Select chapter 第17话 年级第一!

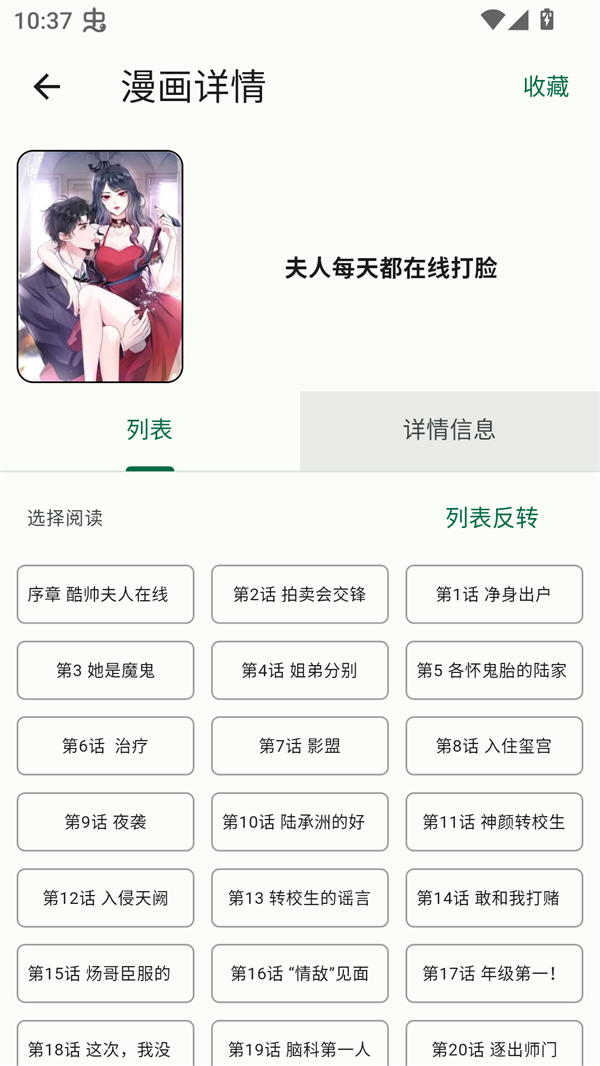pyautogui.click(x=493, y=973)
